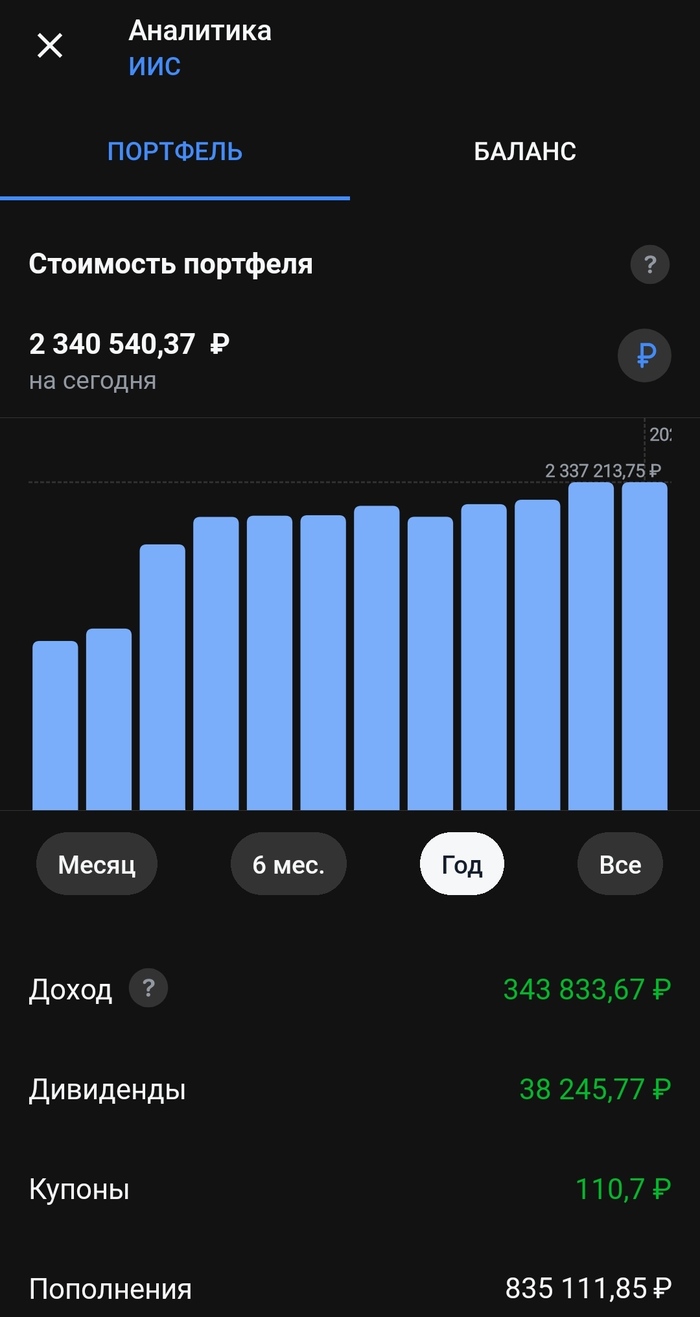The width and height of the screenshot is (700, 1317).
Task: Open the question mark next to Доход
Action: tap(148, 989)
